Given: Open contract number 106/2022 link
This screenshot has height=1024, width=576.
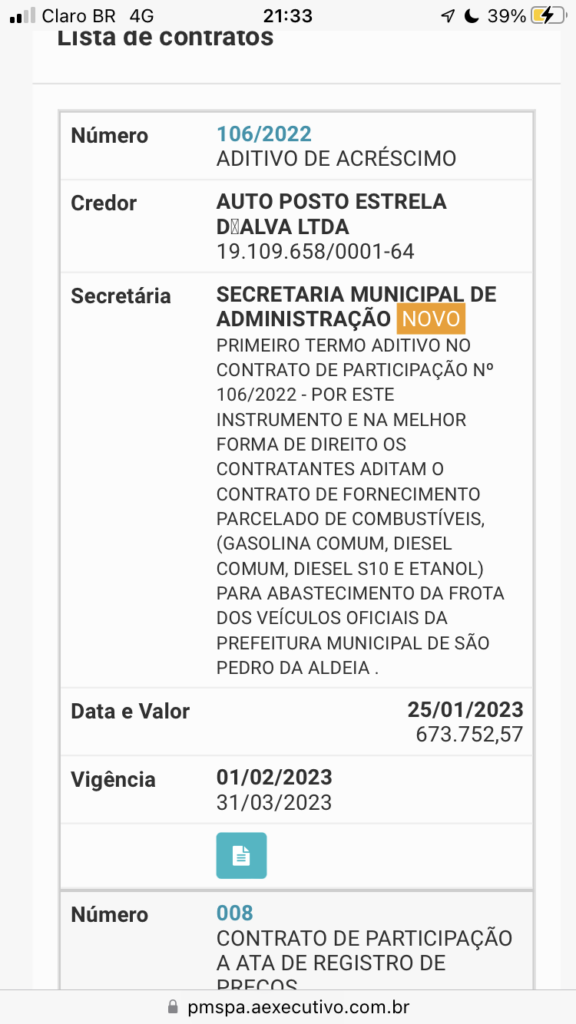Looking at the screenshot, I should (x=264, y=135).
